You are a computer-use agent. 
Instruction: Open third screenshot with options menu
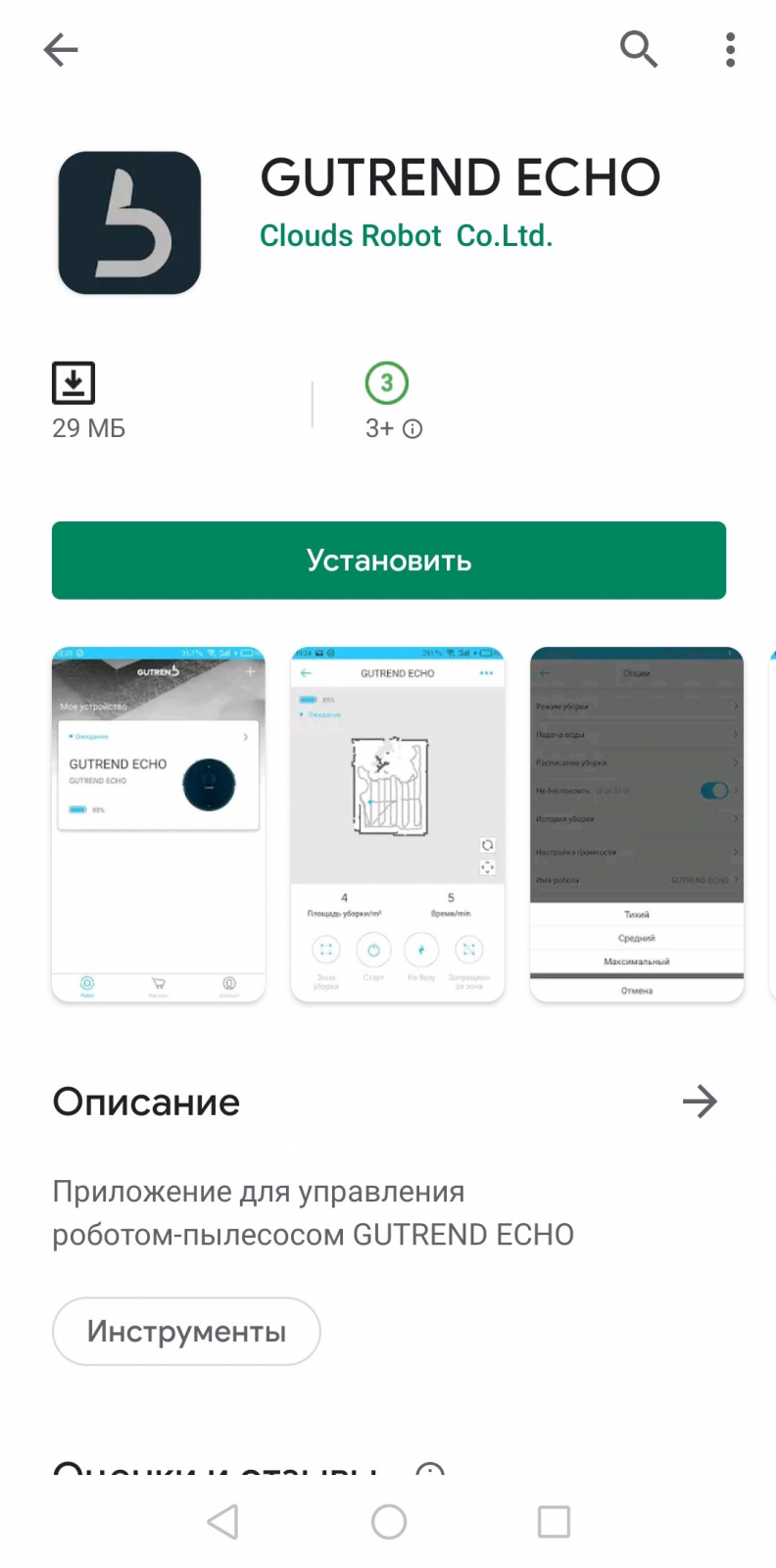click(636, 823)
